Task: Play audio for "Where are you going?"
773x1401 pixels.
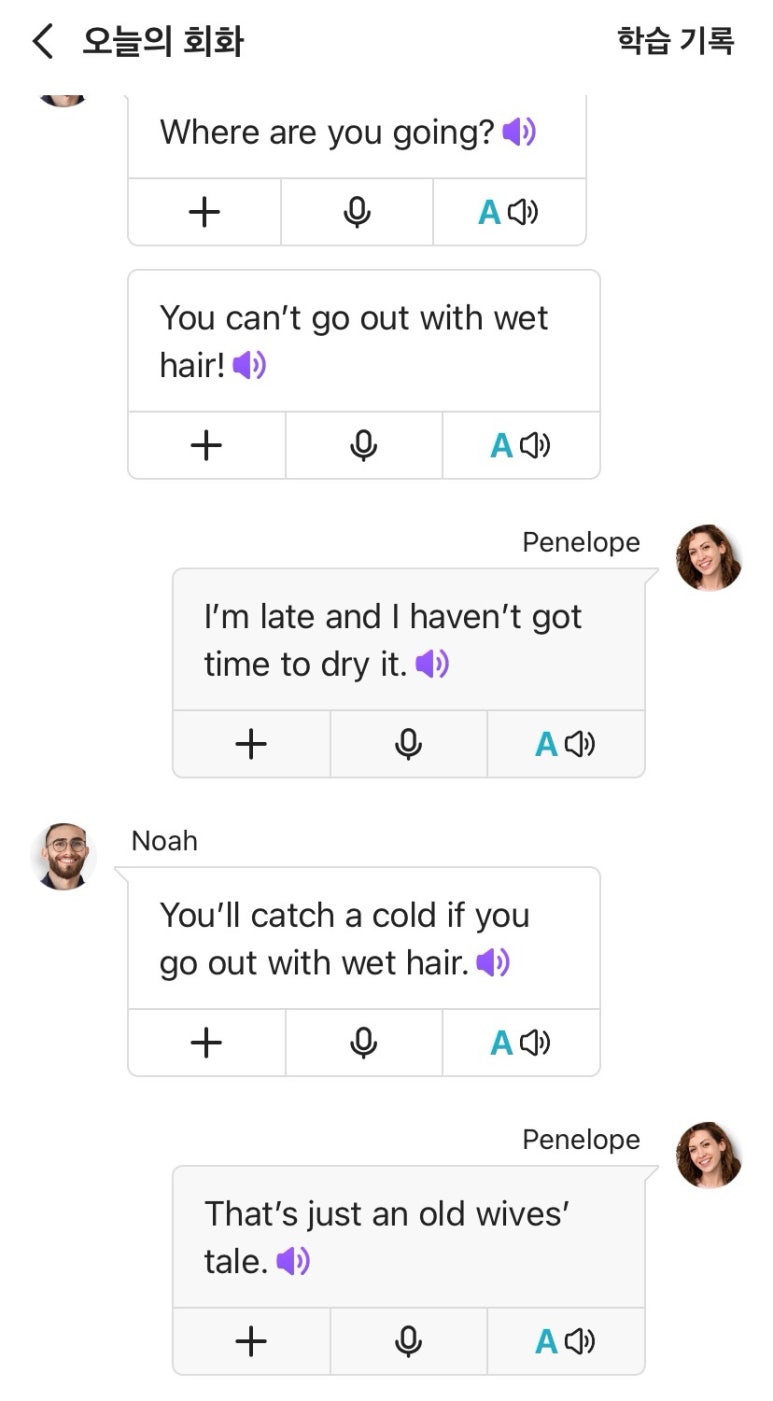Action: click(x=519, y=132)
